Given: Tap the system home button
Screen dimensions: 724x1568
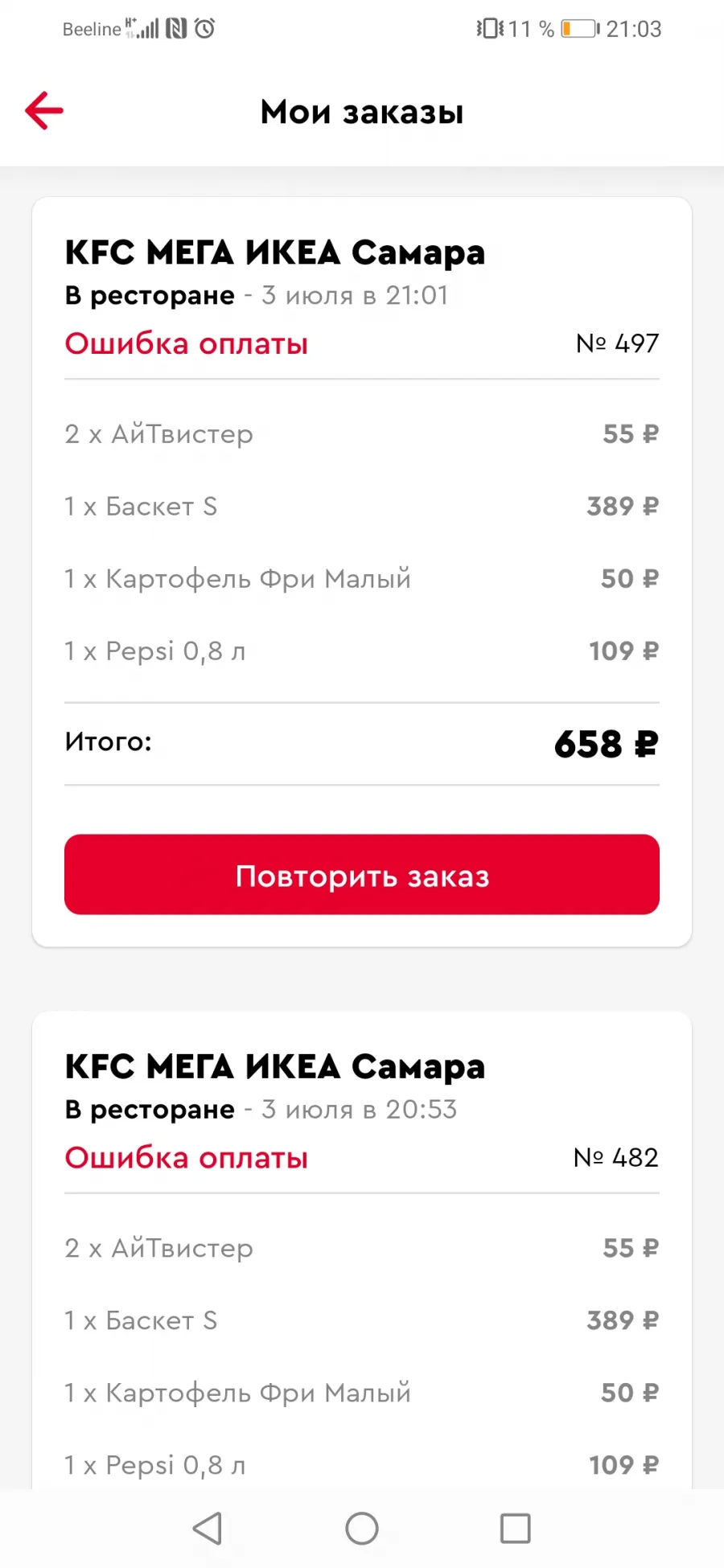Looking at the screenshot, I should click(x=362, y=1529).
